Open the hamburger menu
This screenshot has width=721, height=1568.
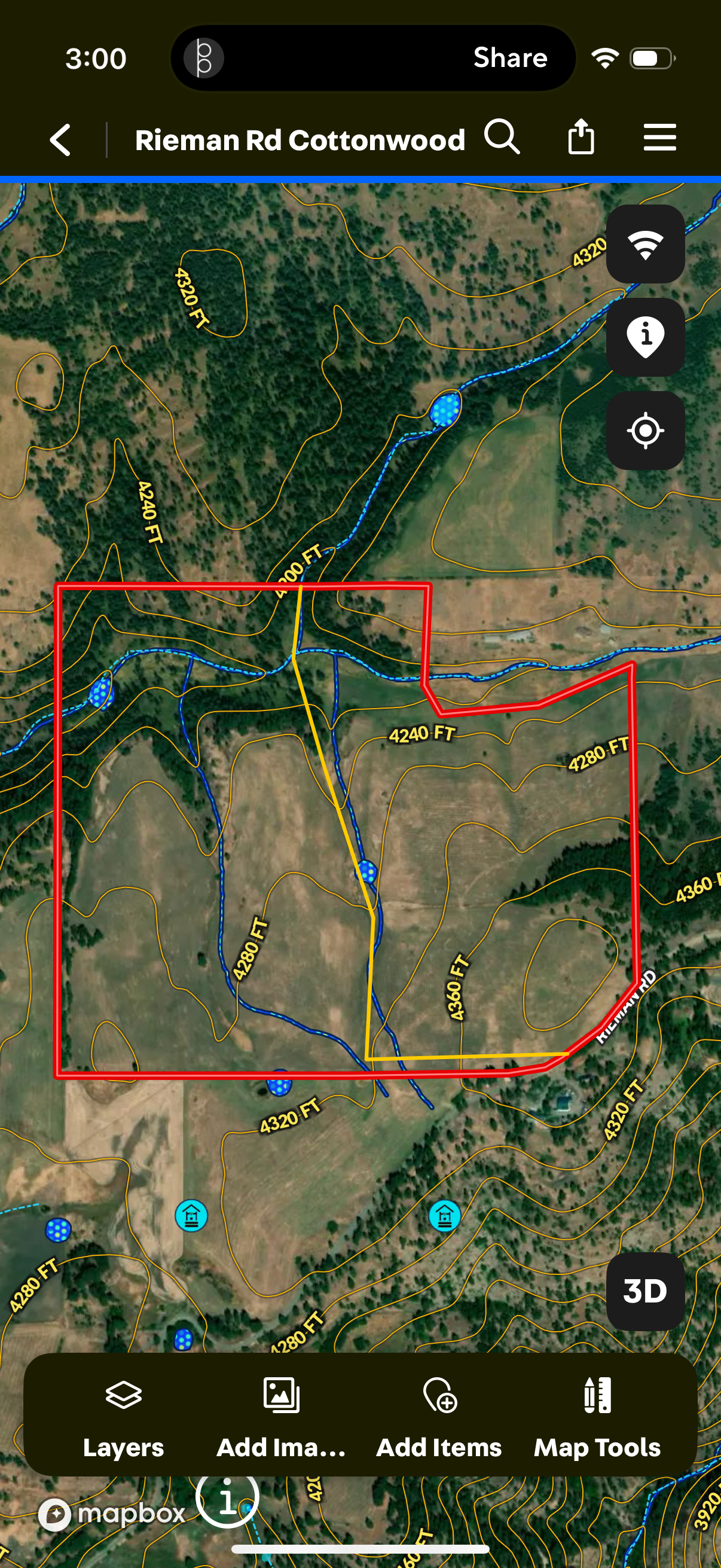tap(659, 137)
